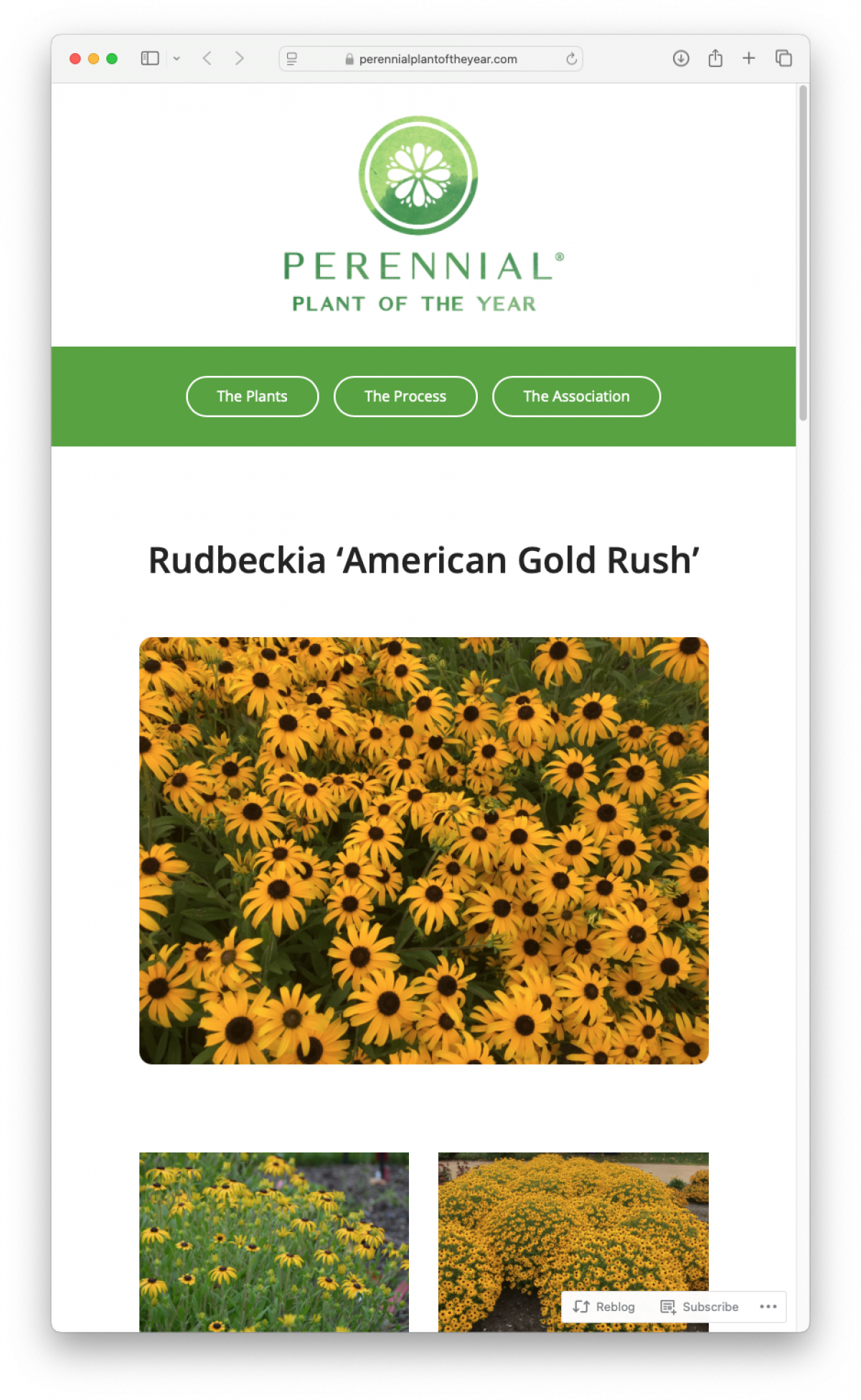Open the more options ellipsis menu
This screenshot has width=861, height=1400.
(x=768, y=1307)
